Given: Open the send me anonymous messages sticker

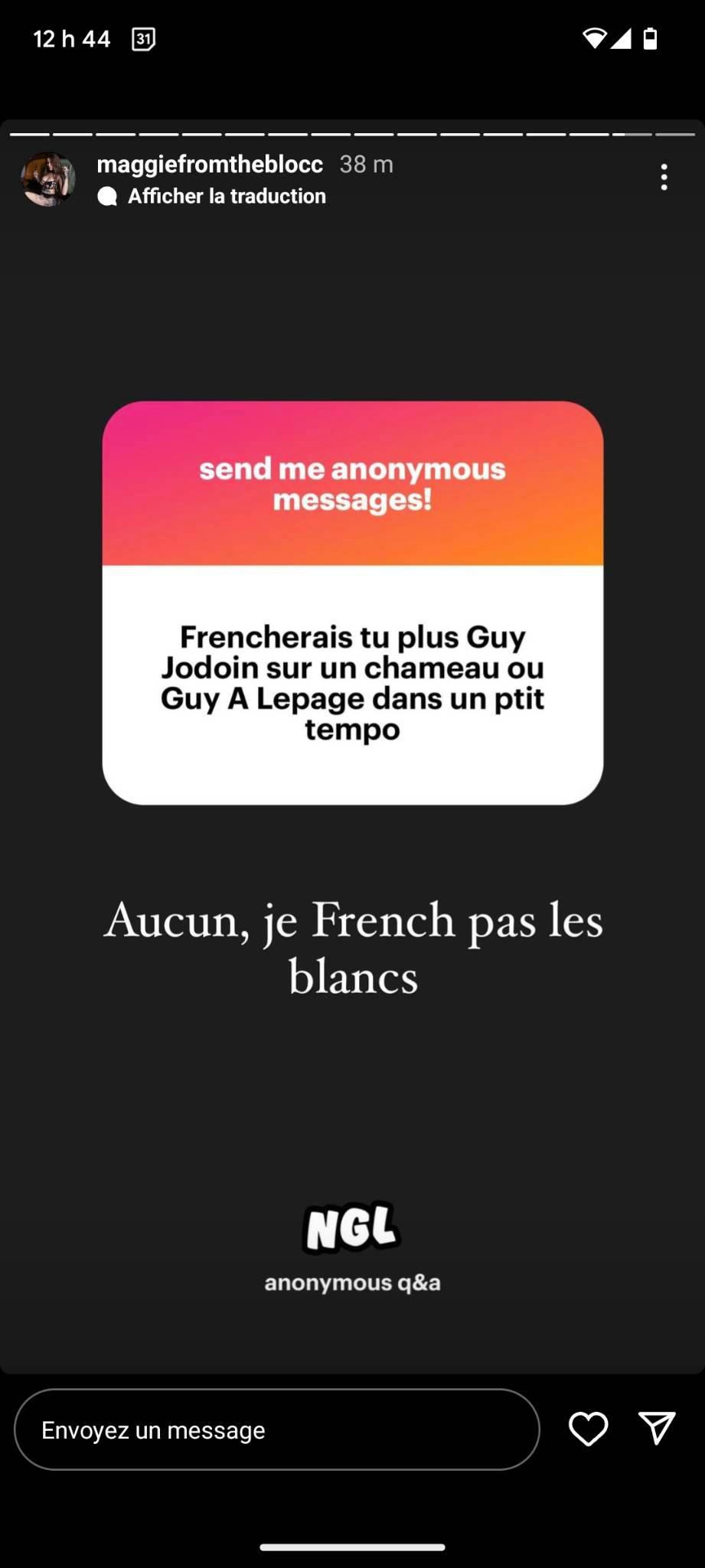Looking at the screenshot, I should [353, 603].
